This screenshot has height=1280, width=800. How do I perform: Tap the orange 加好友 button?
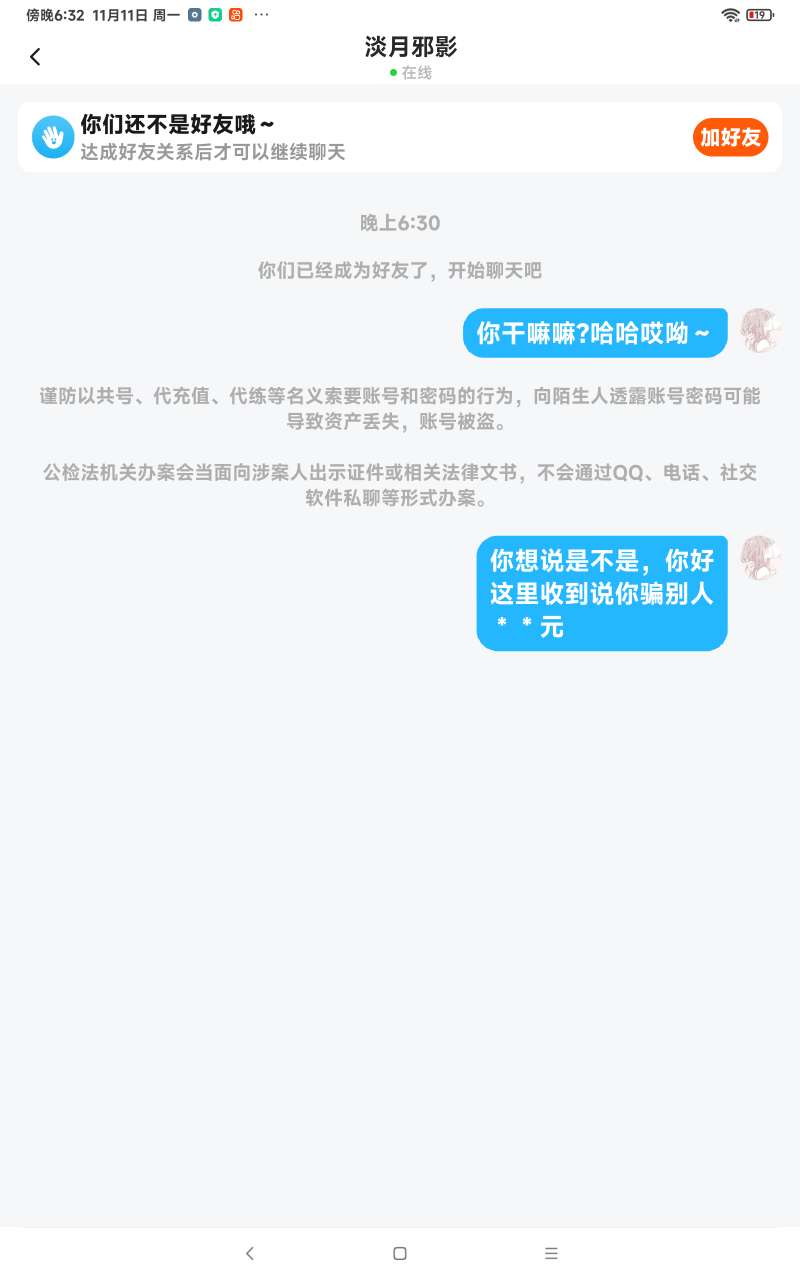[x=730, y=137]
